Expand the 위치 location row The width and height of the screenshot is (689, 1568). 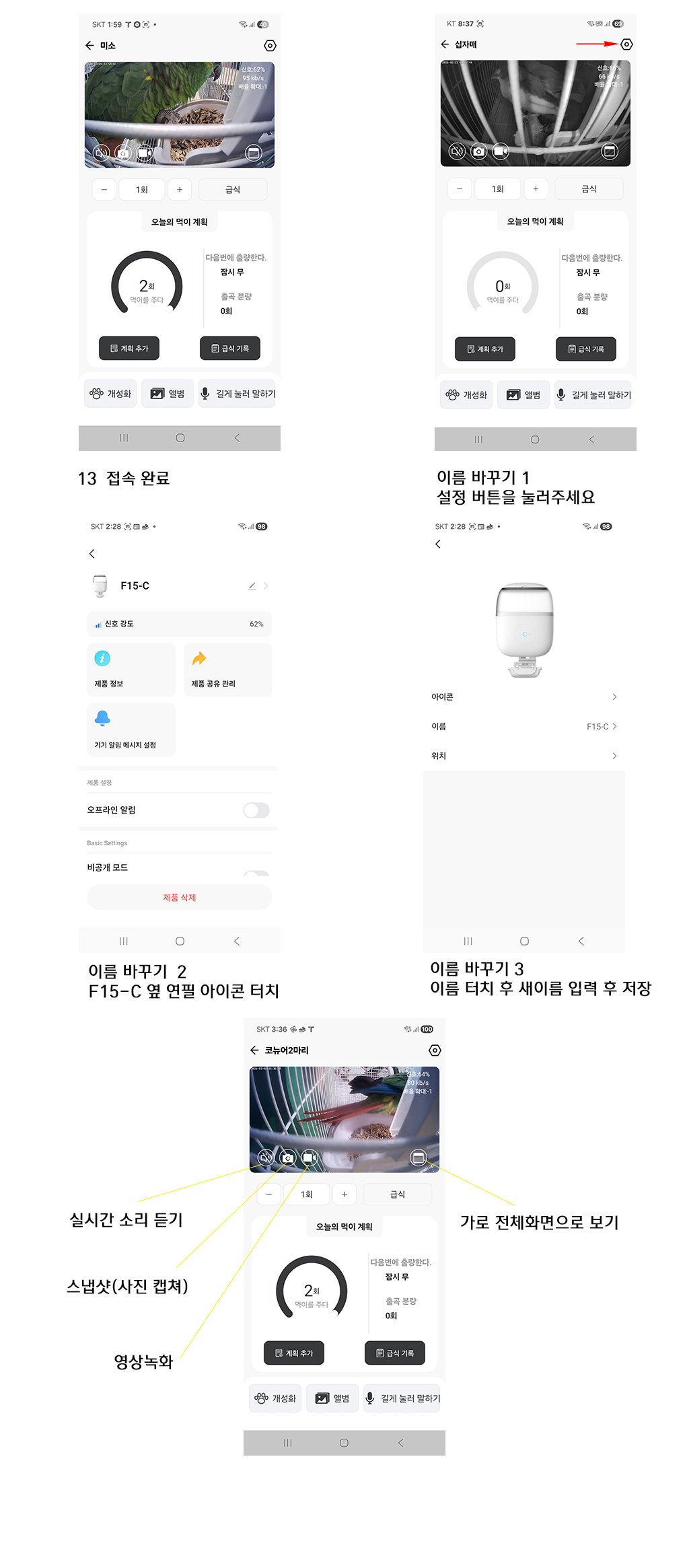pyautogui.click(x=523, y=756)
